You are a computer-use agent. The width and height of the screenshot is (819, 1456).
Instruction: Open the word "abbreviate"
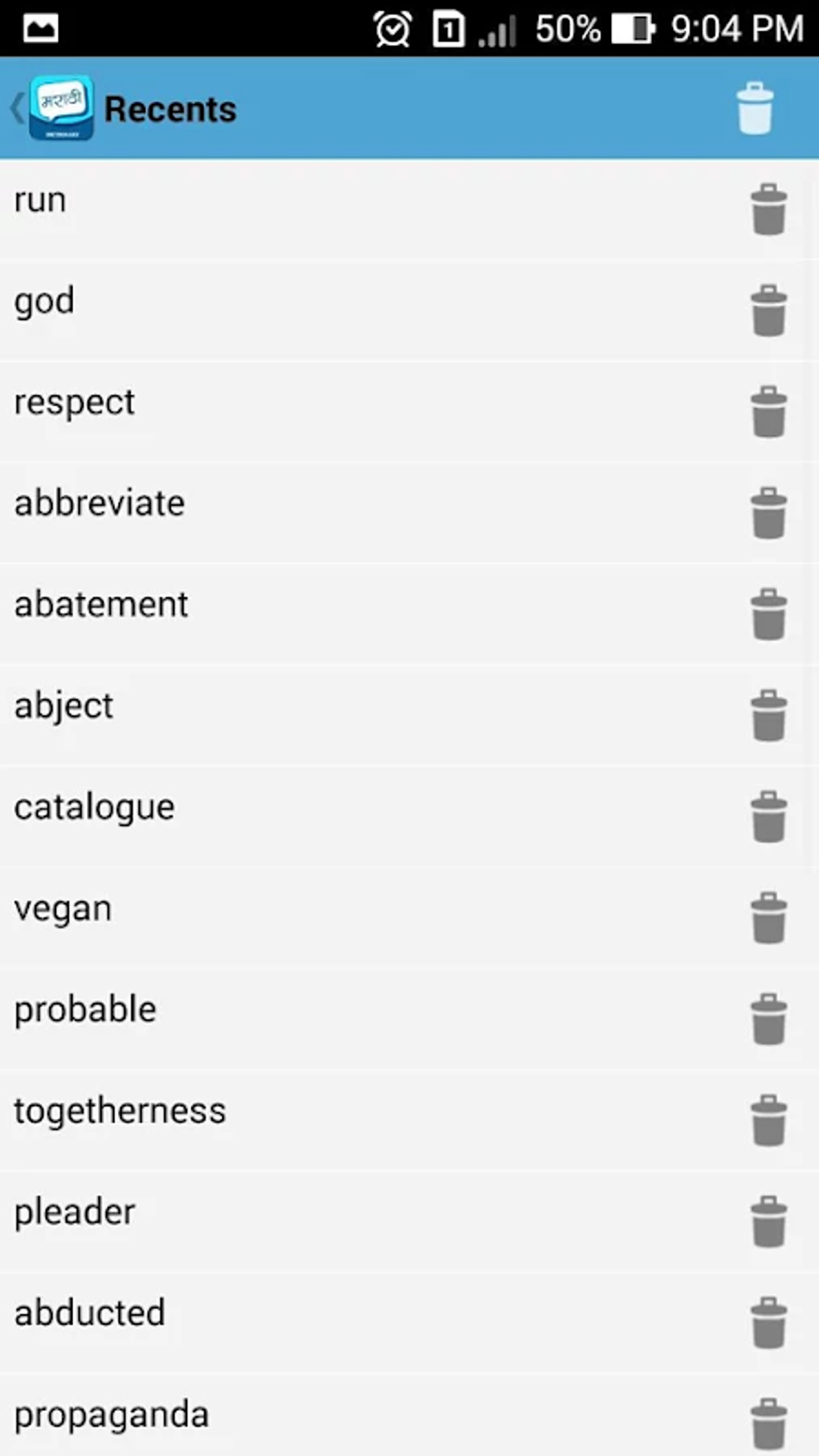(x=100, y=504)
